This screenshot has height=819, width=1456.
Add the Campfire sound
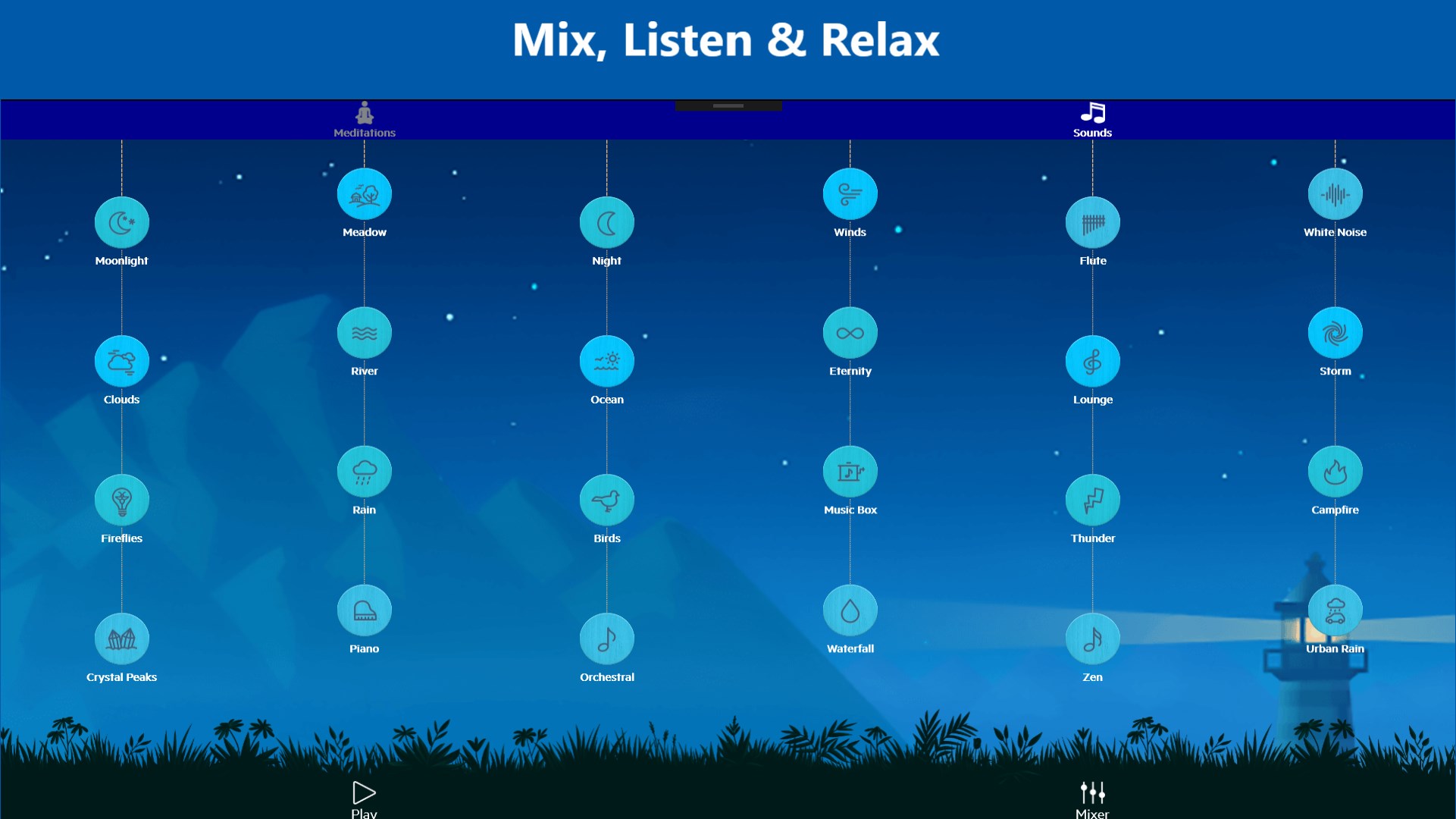[x=1335, y=472]
